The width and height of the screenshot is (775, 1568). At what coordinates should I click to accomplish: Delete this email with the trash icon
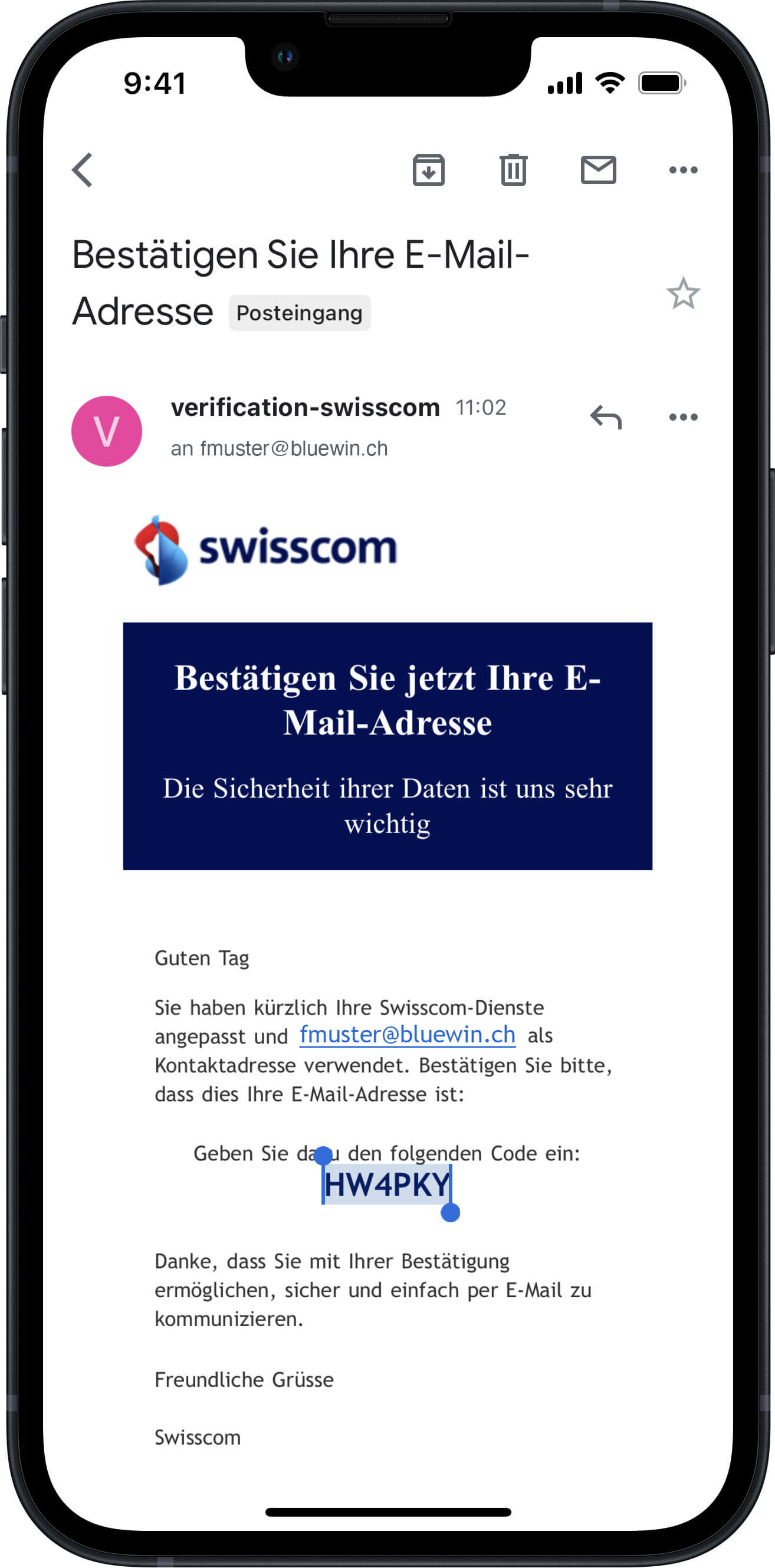coord(513,170)
